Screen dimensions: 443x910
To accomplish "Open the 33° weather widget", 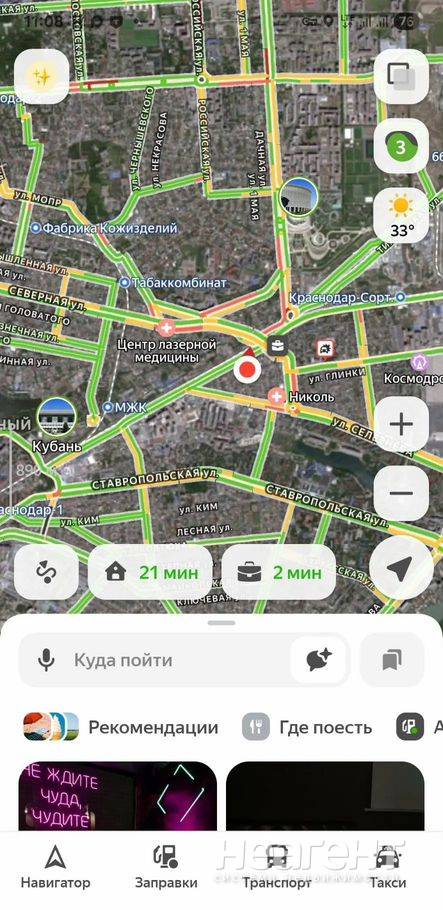I will (401, 216).
